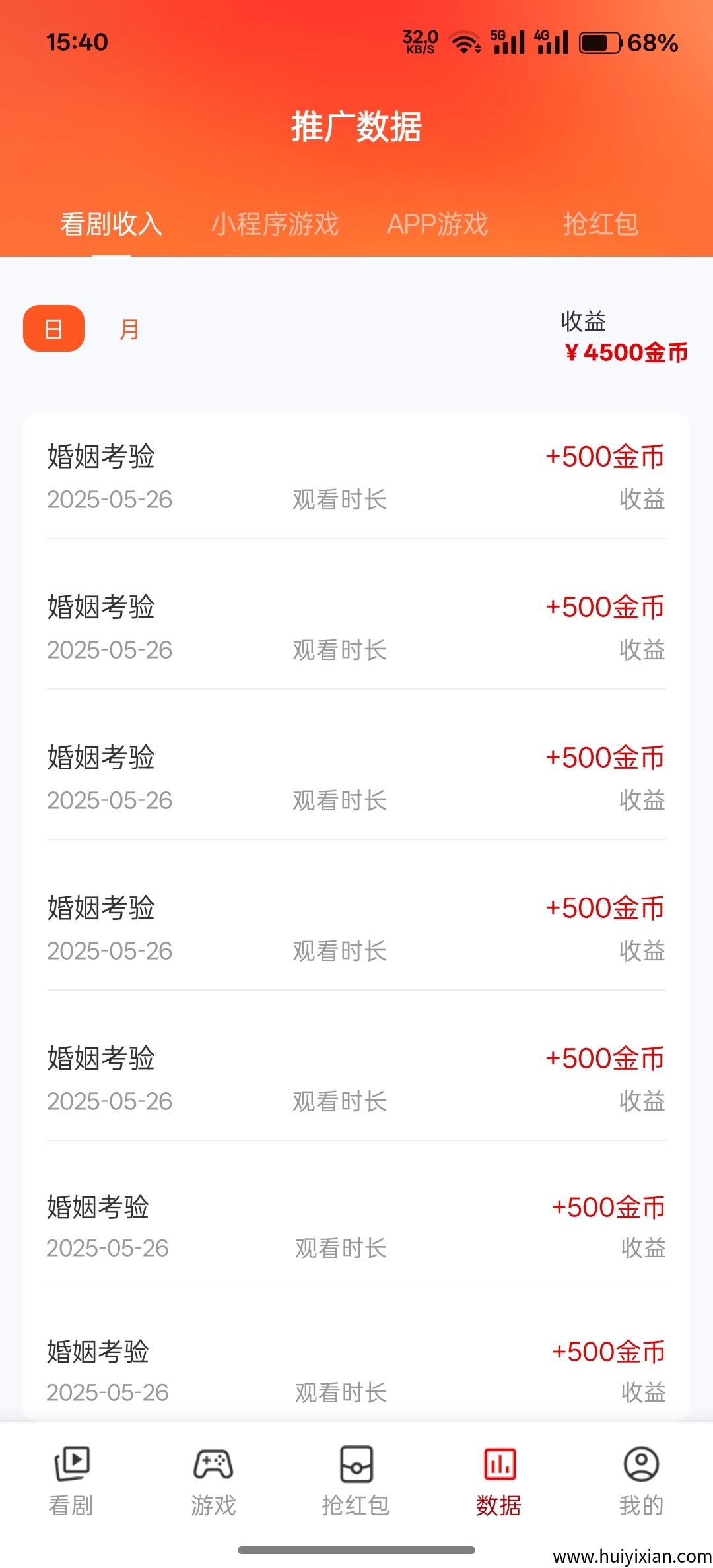Select the APP游戏 tab
The width and height of the screenshot is (713, 1568).
tap(437, 224)
